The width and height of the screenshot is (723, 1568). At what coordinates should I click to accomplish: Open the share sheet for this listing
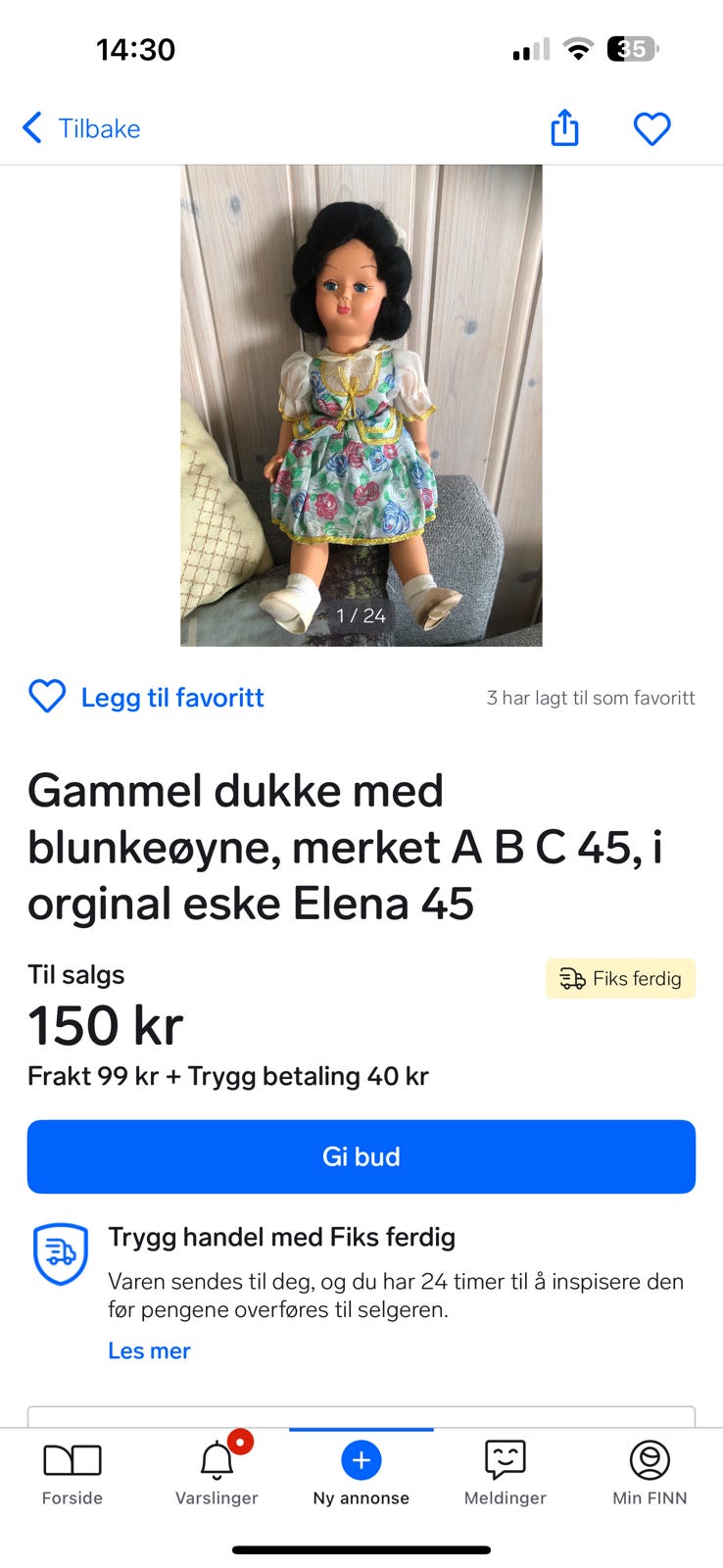tap(564, 128)
